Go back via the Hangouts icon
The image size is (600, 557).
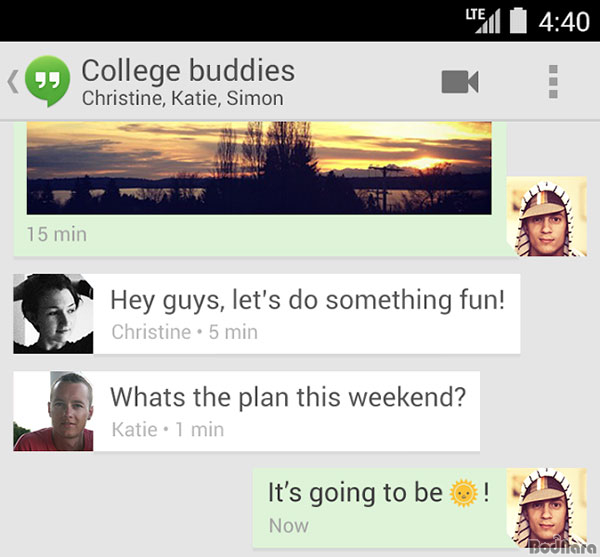pyautogui.click(x=44, y=82)
